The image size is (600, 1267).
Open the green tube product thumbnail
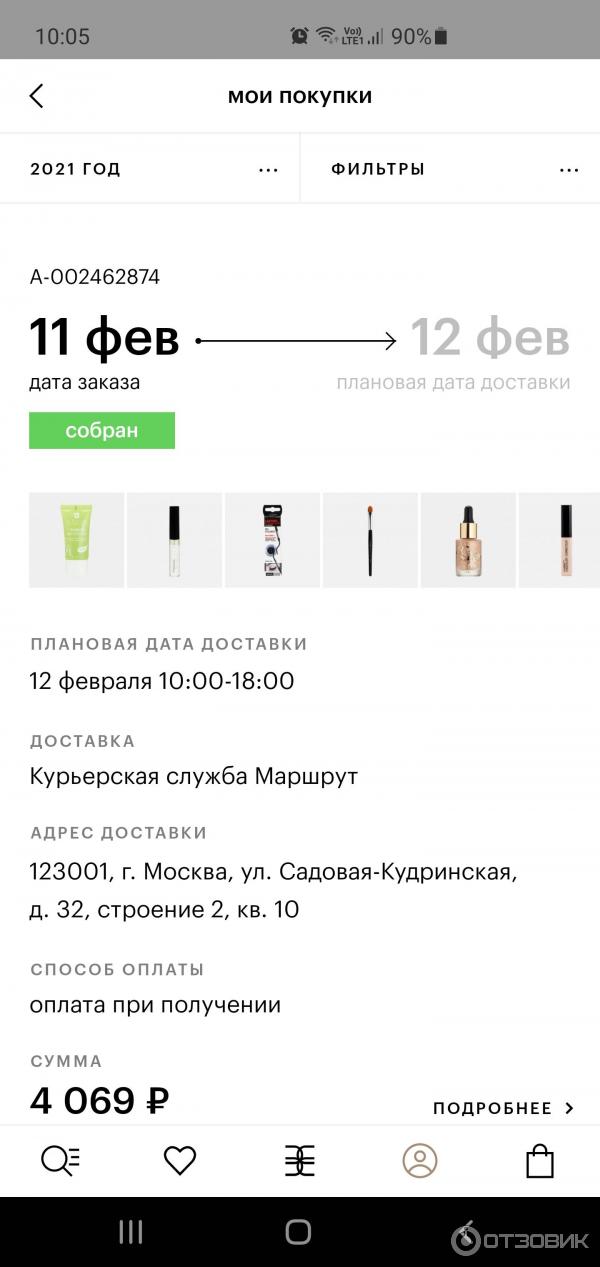tap(77, 540)
